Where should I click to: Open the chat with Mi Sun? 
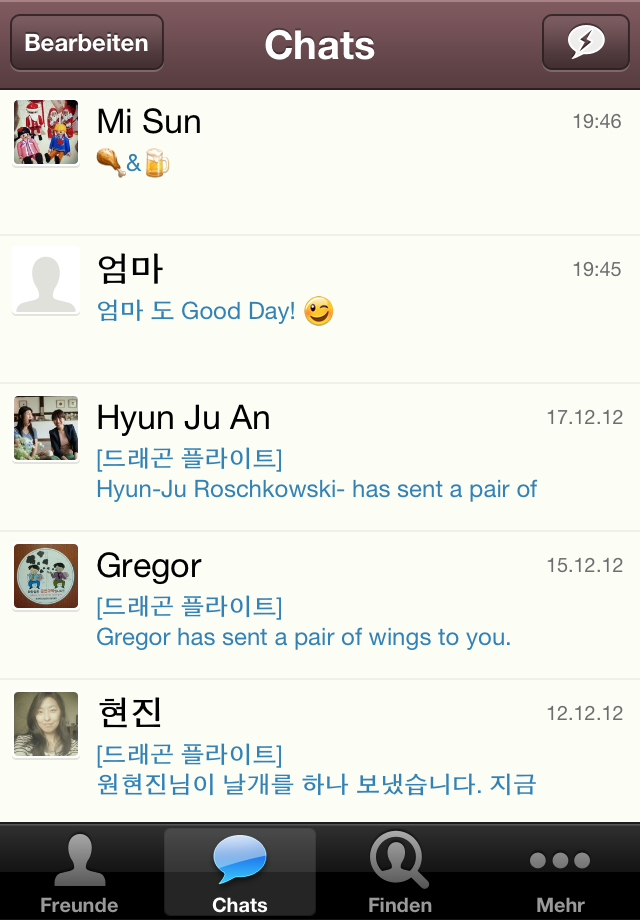320,162
